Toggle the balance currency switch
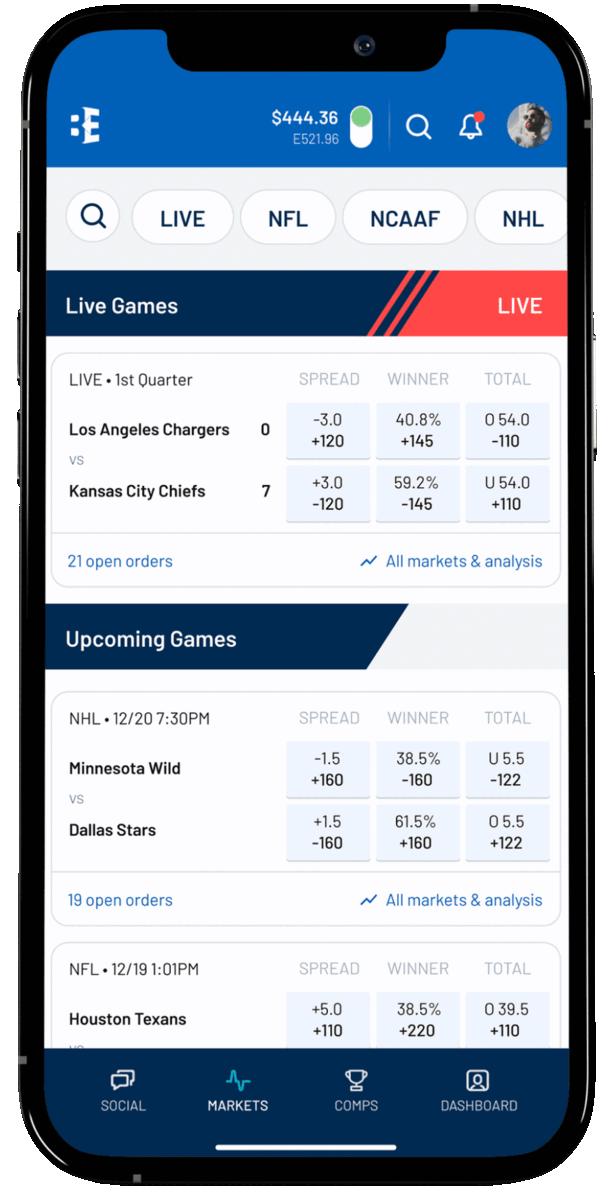This screenshot has height=1200, width=613. pyautogui.click(x=361, y=127)
